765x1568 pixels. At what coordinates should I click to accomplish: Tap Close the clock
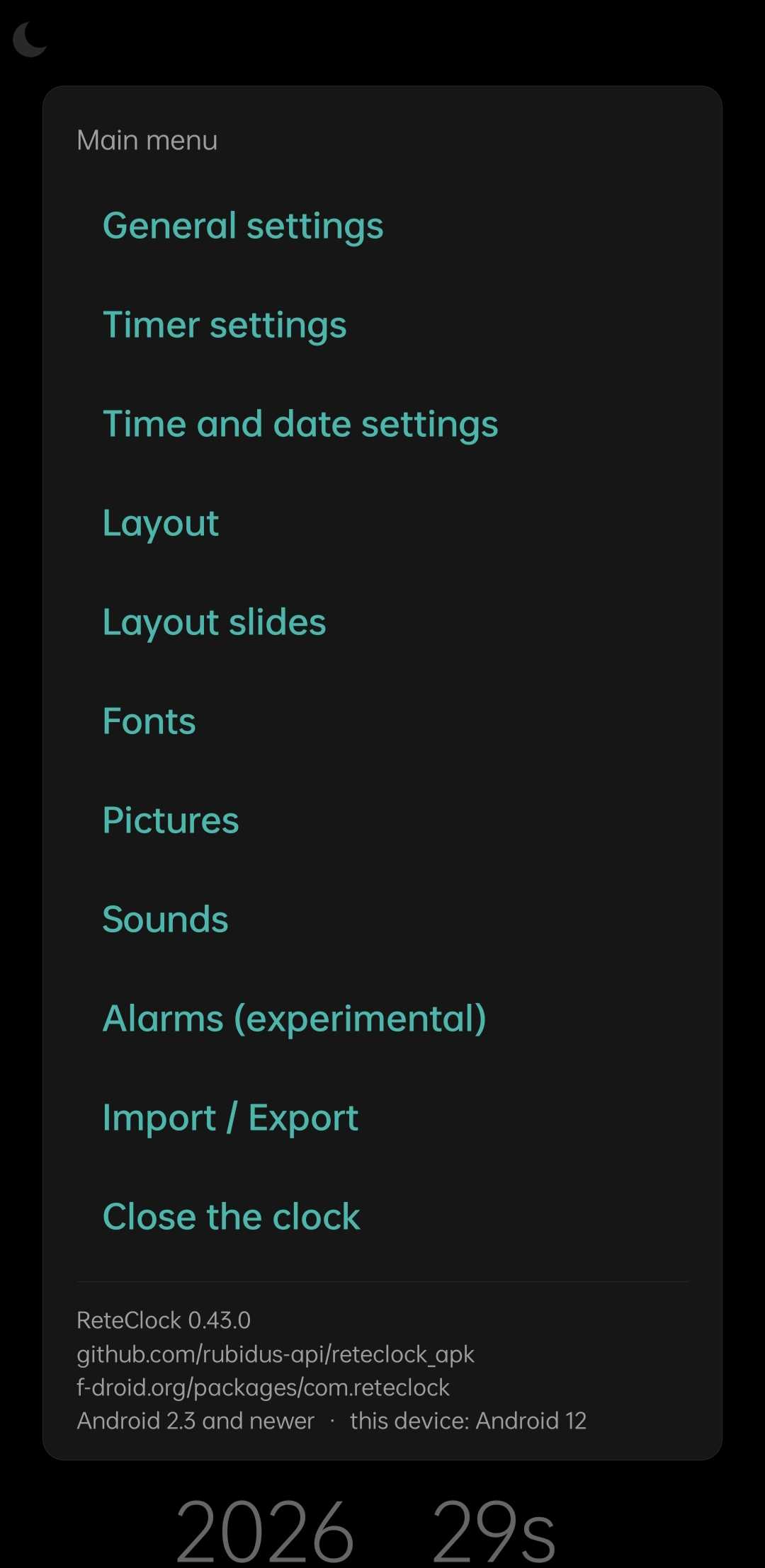point(382,1217)
